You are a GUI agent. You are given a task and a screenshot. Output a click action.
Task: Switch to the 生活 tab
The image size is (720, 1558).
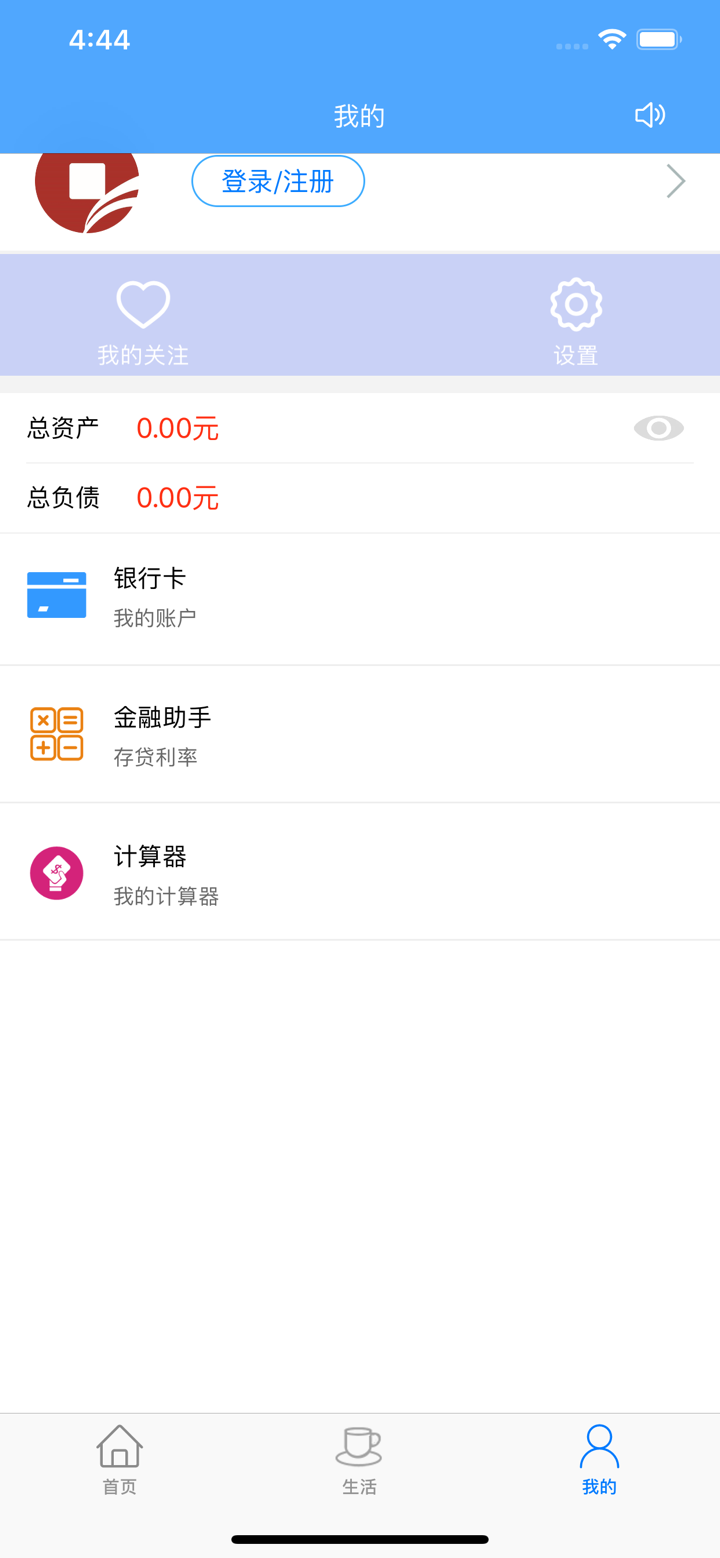359,1460
